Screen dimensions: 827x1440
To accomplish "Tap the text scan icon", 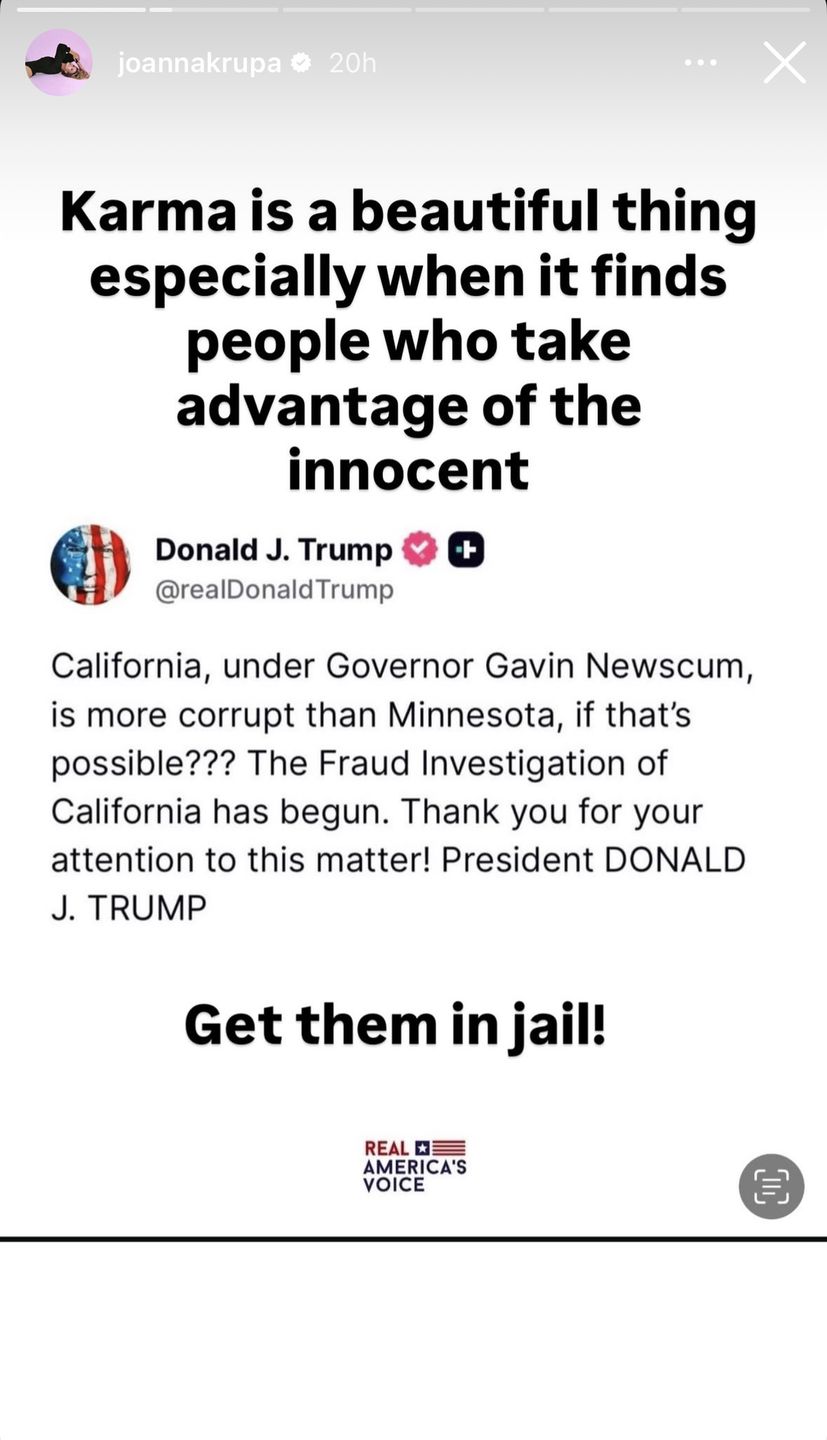I will pos(771,1186).
